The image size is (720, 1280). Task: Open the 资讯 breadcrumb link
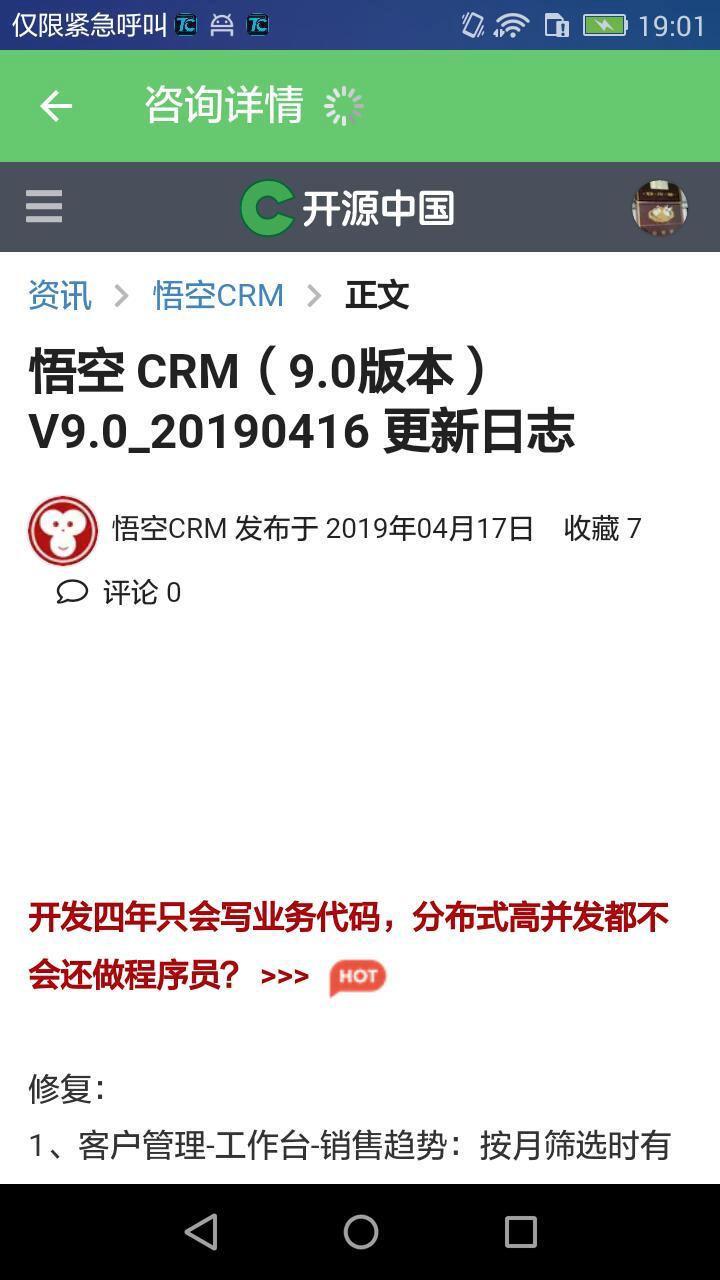coord(60,295)
